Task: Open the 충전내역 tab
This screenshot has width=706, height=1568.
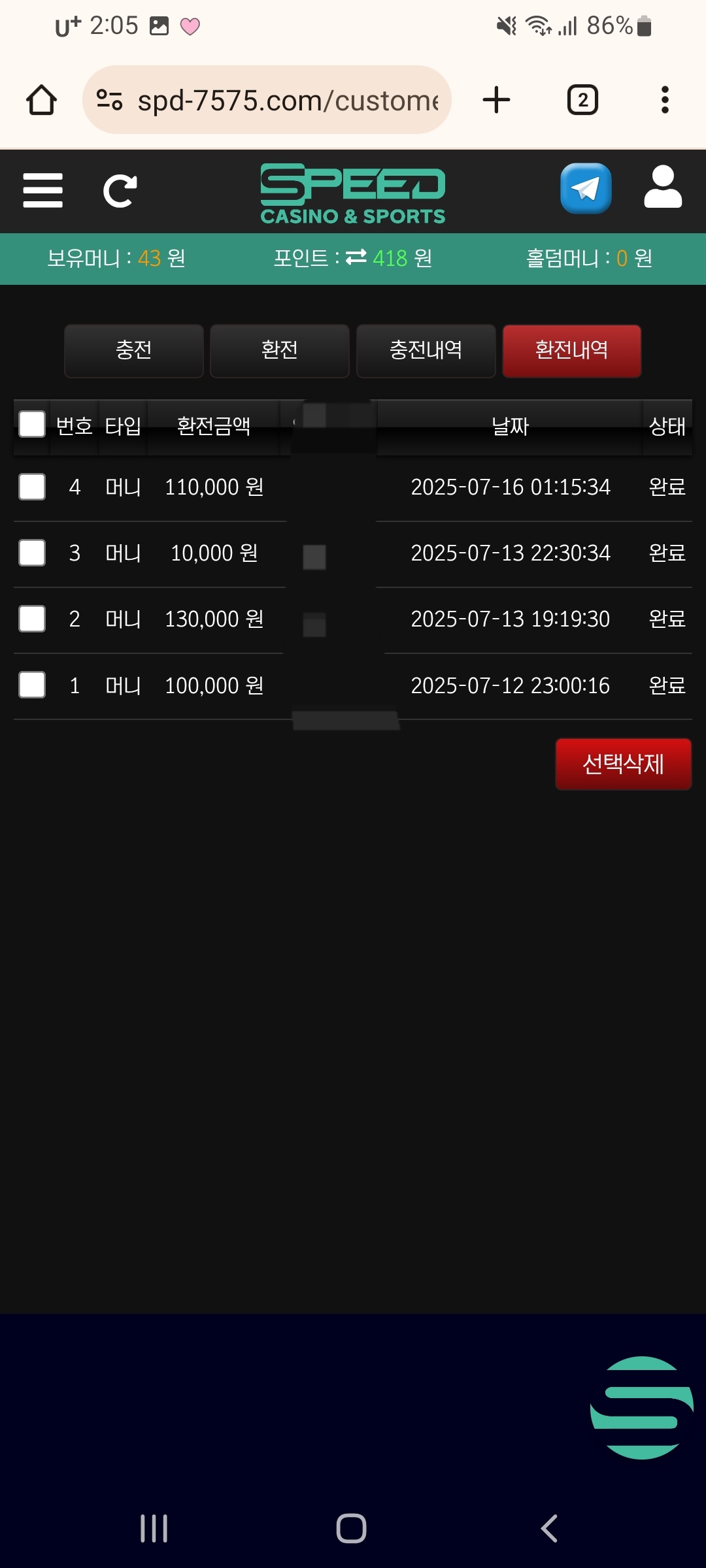Action: click(426, 351)
